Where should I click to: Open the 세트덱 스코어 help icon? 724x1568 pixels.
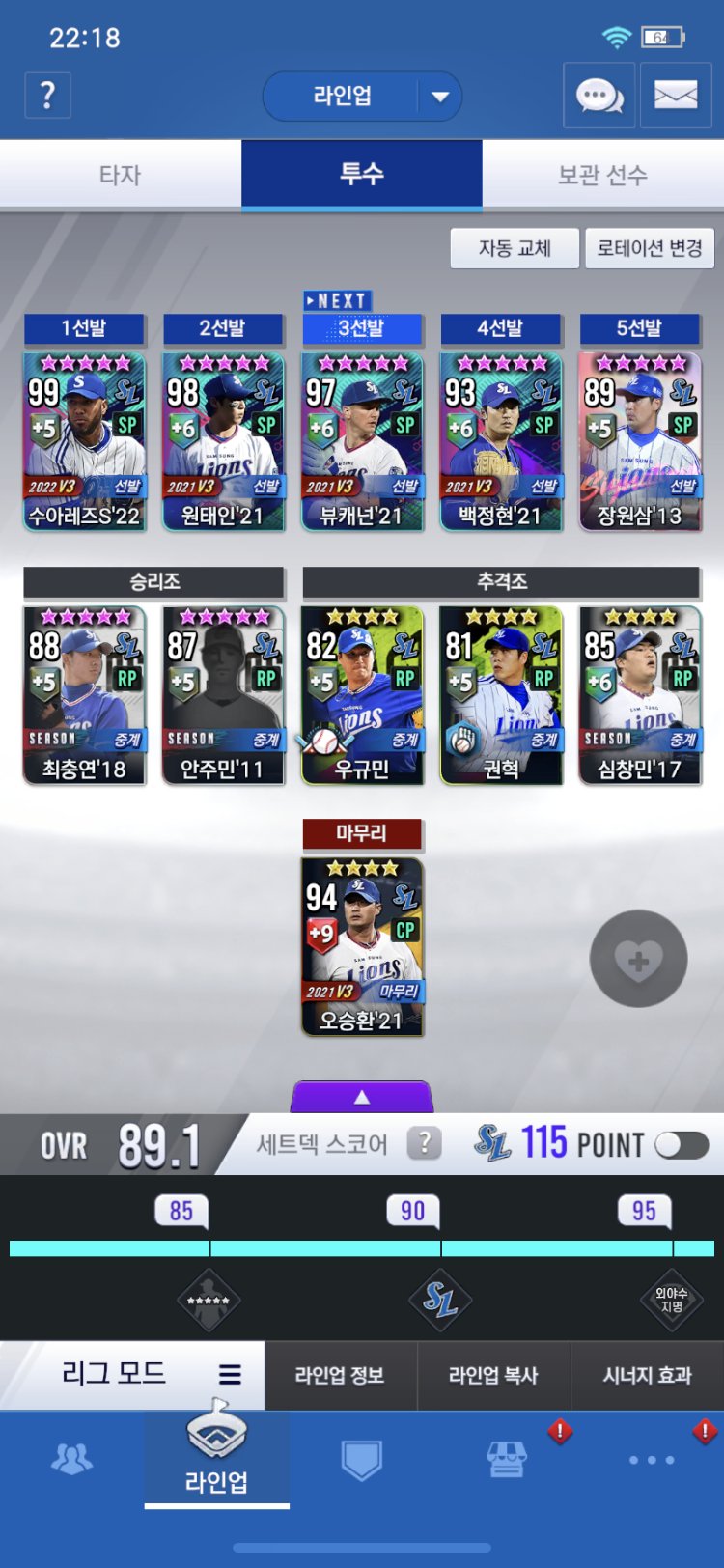424,1144
